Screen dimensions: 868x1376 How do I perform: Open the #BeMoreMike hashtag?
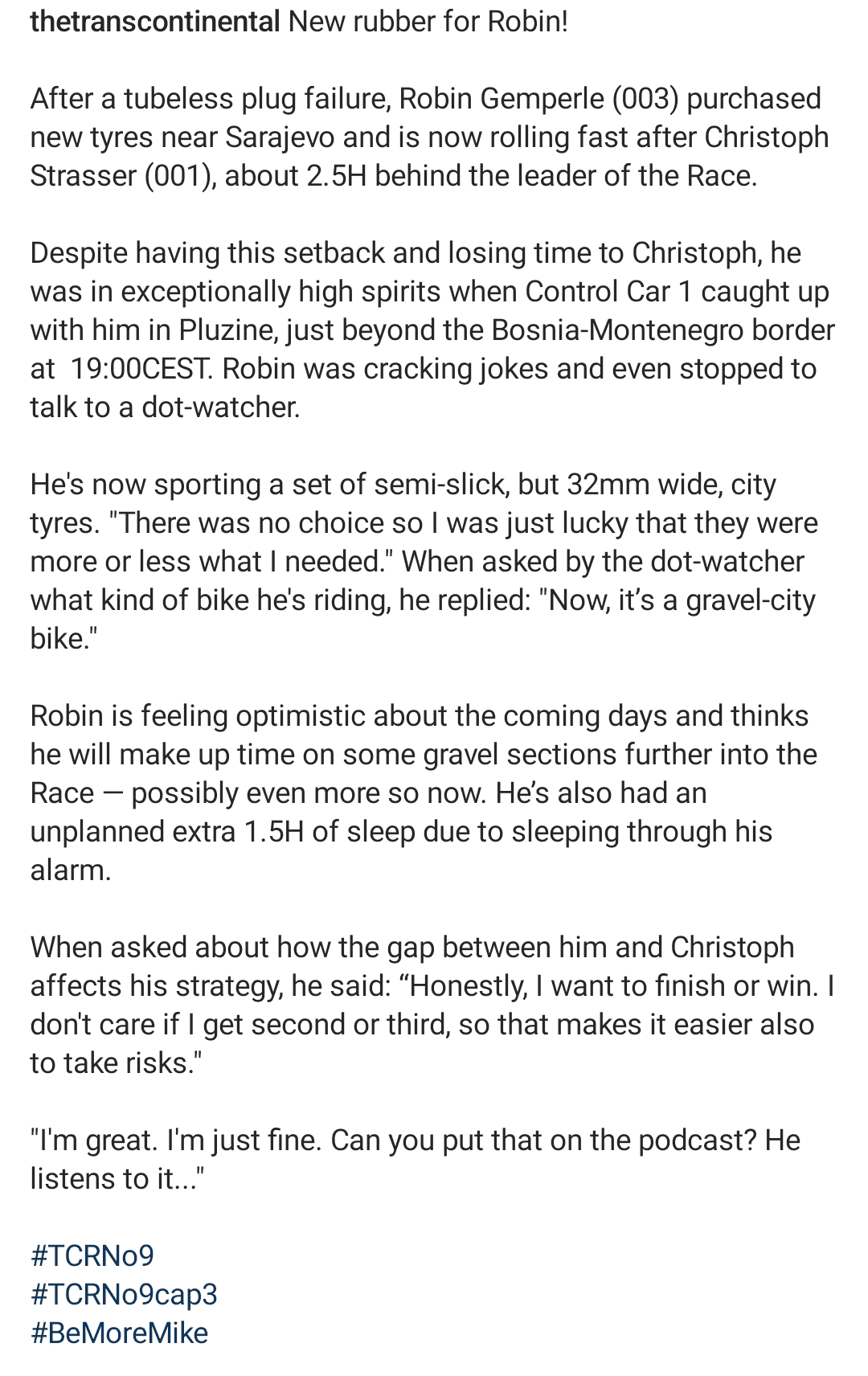point(119,1333)
